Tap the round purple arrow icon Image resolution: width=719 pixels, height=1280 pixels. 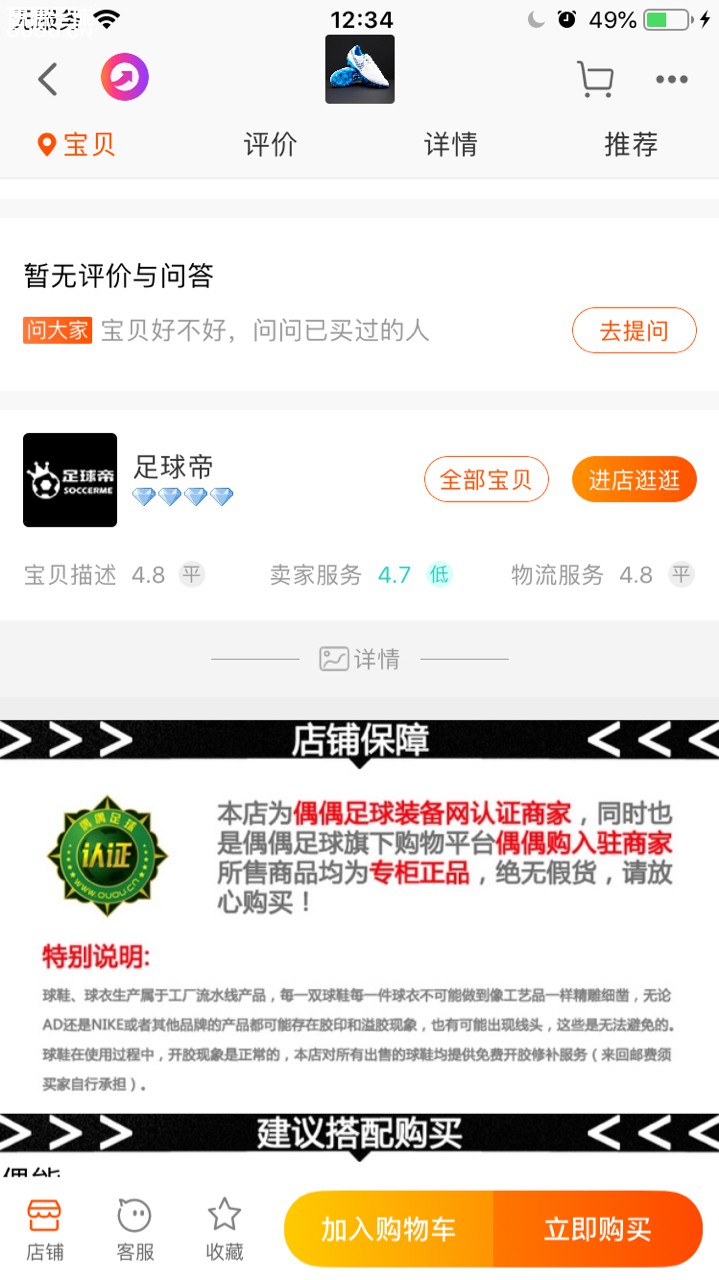[x=125, y=77]
